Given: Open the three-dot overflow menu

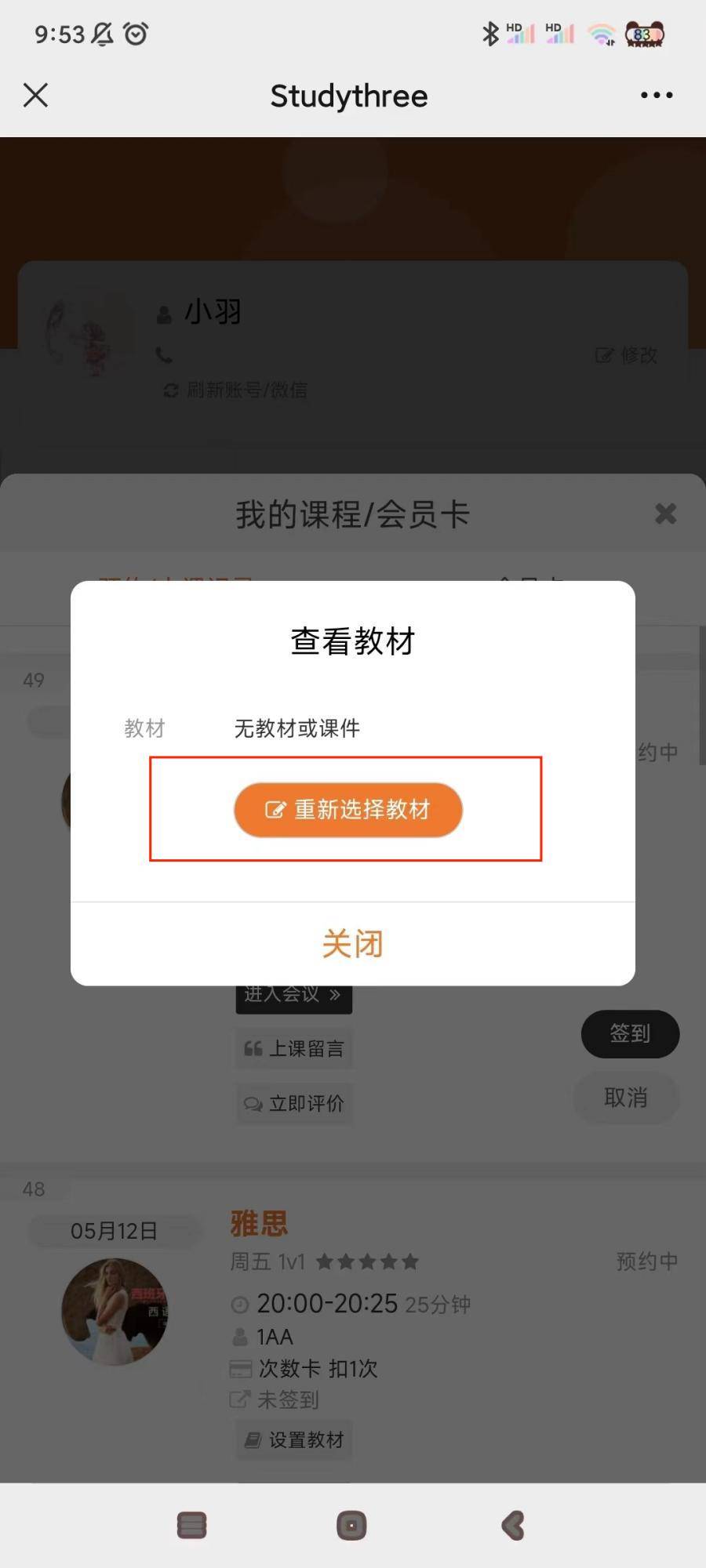Looking at the screenshot, I should coord(656,96).
